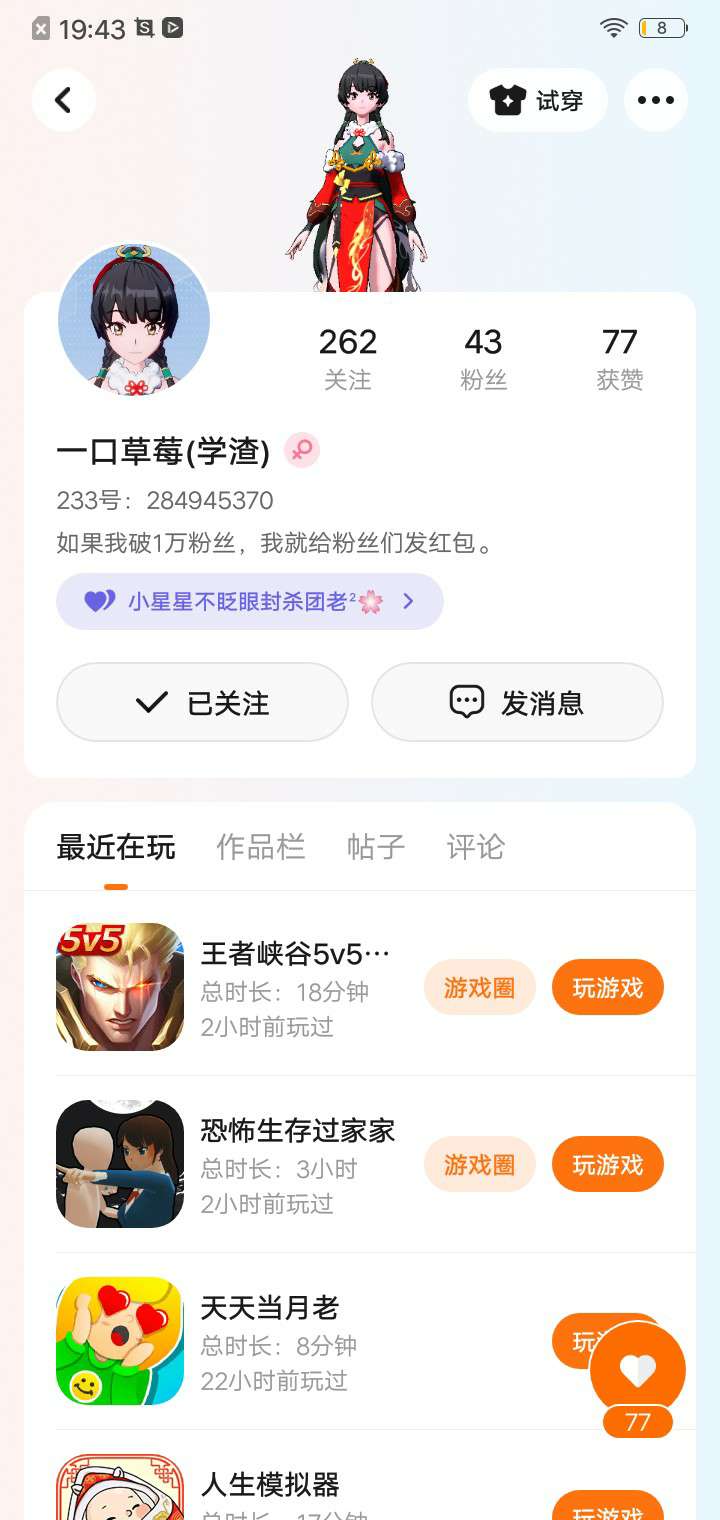Open 游戏圈 for 恐怖生存过家家
The height and width of the screenshot is (1520, 720).
(x=480, y=1165)
